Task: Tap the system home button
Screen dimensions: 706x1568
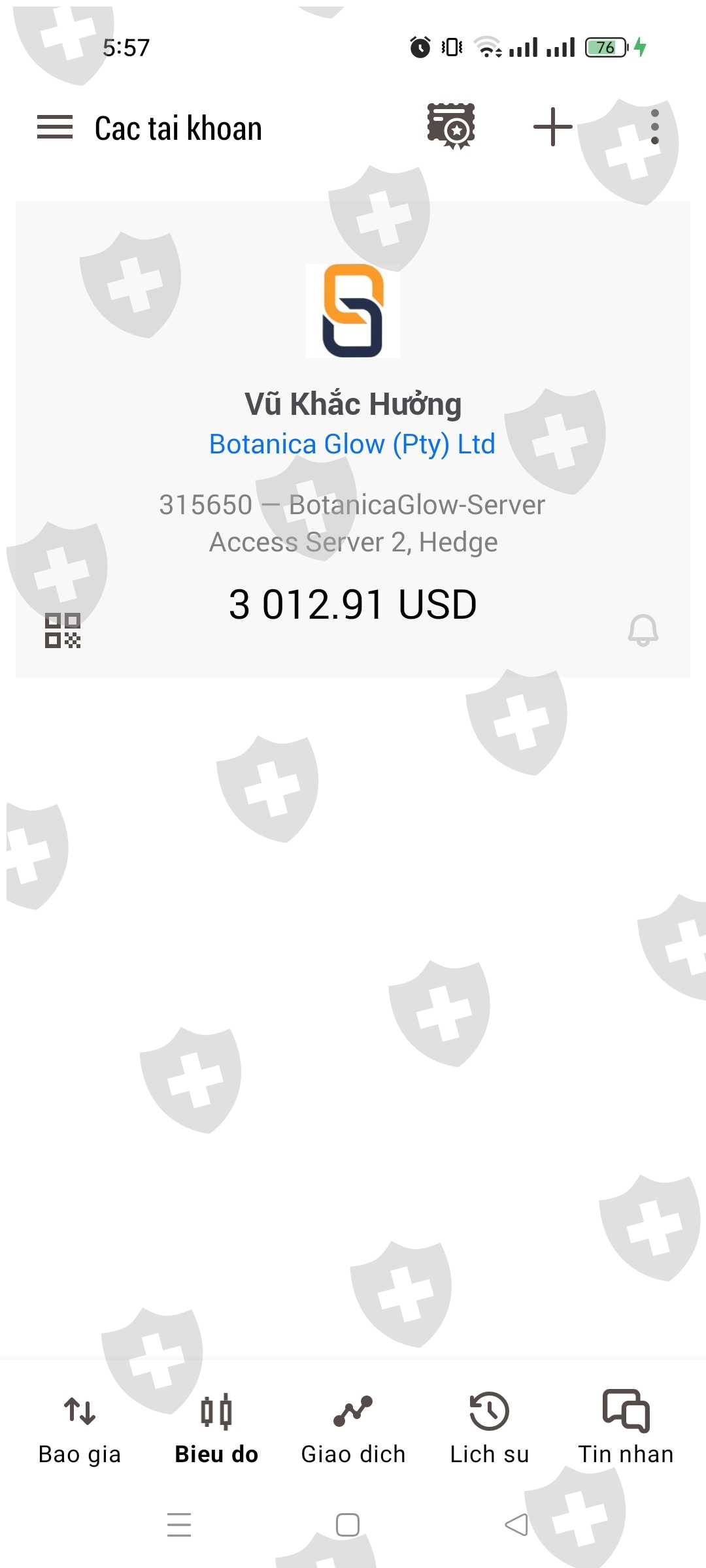Action: (x=347, y=1525)
